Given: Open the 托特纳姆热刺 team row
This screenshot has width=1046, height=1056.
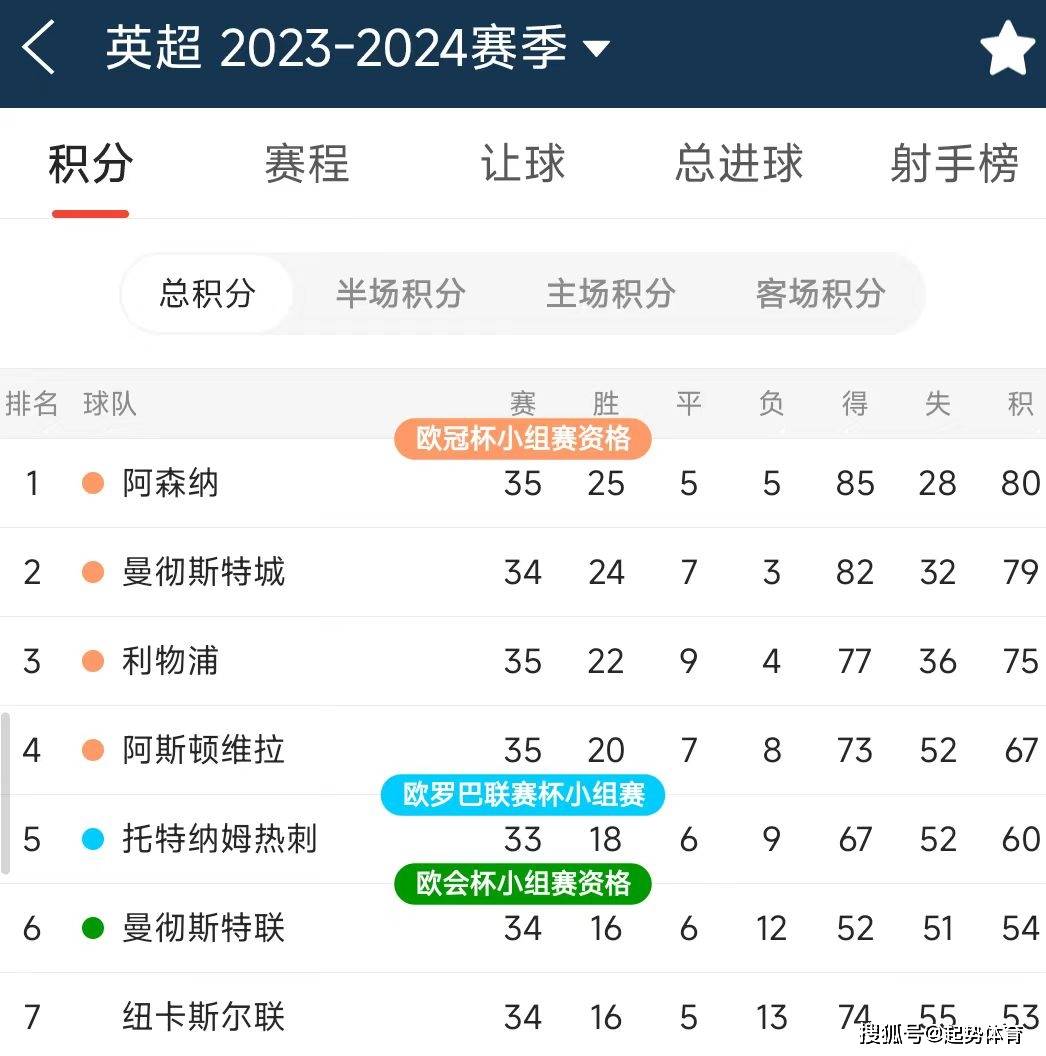Looking at the screenshot, I should pos(219,839).
